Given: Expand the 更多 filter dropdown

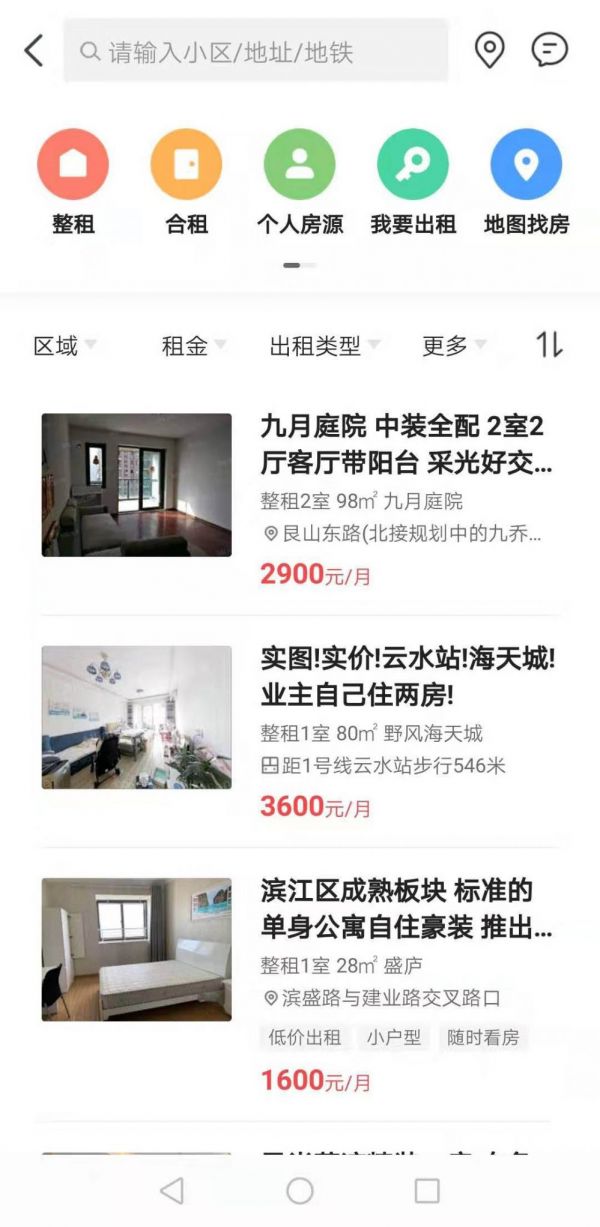Looking at the screenshot, I should point(454,346).
